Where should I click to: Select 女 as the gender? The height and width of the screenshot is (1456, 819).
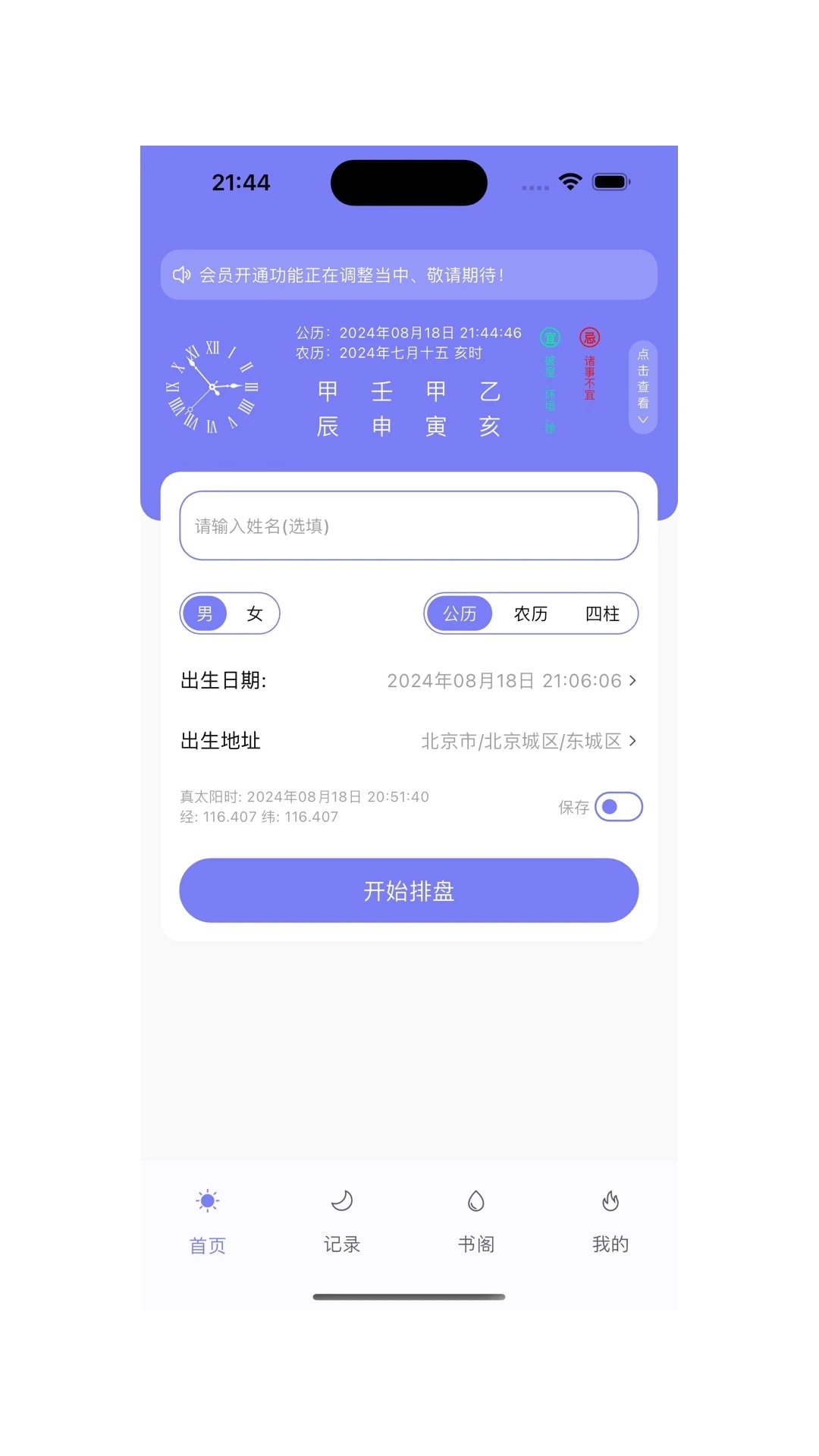coord(254,613)
